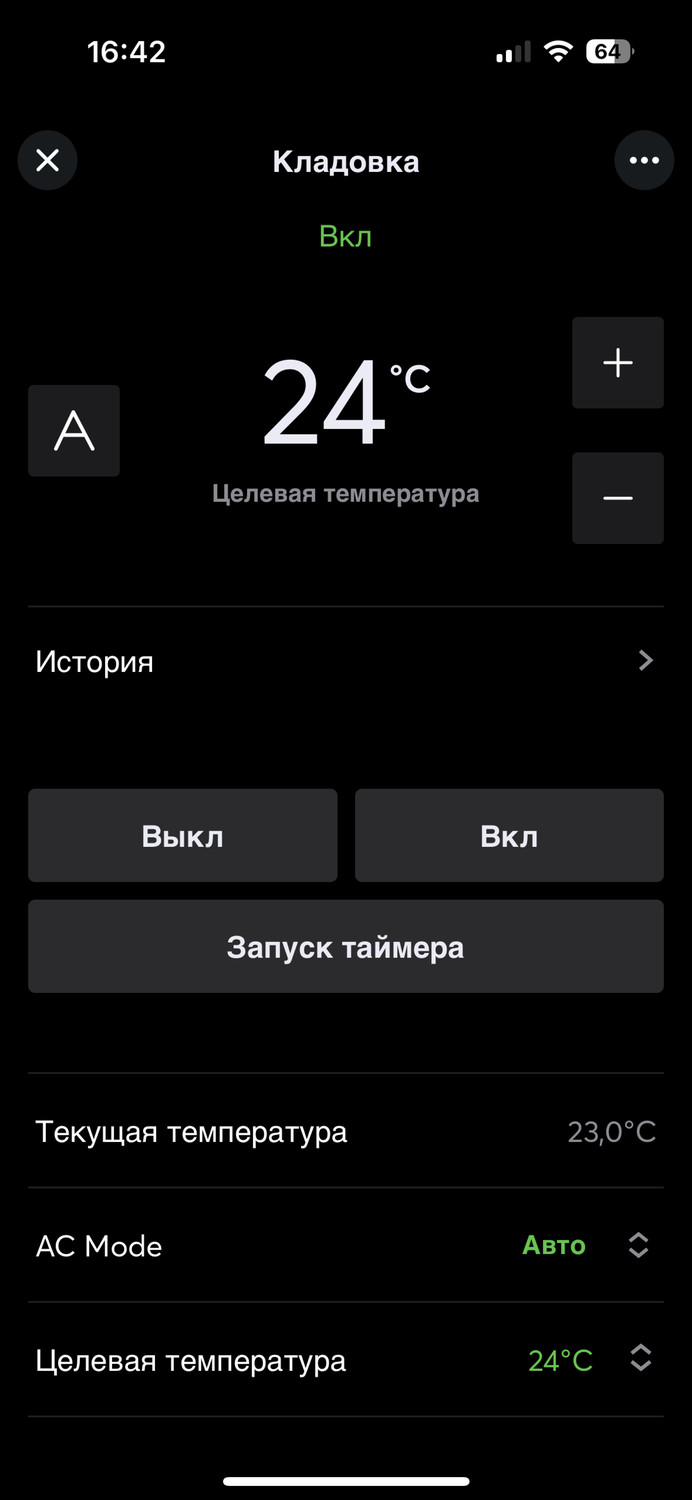Start the timer via Запуск таймера

tap(345, 946)
